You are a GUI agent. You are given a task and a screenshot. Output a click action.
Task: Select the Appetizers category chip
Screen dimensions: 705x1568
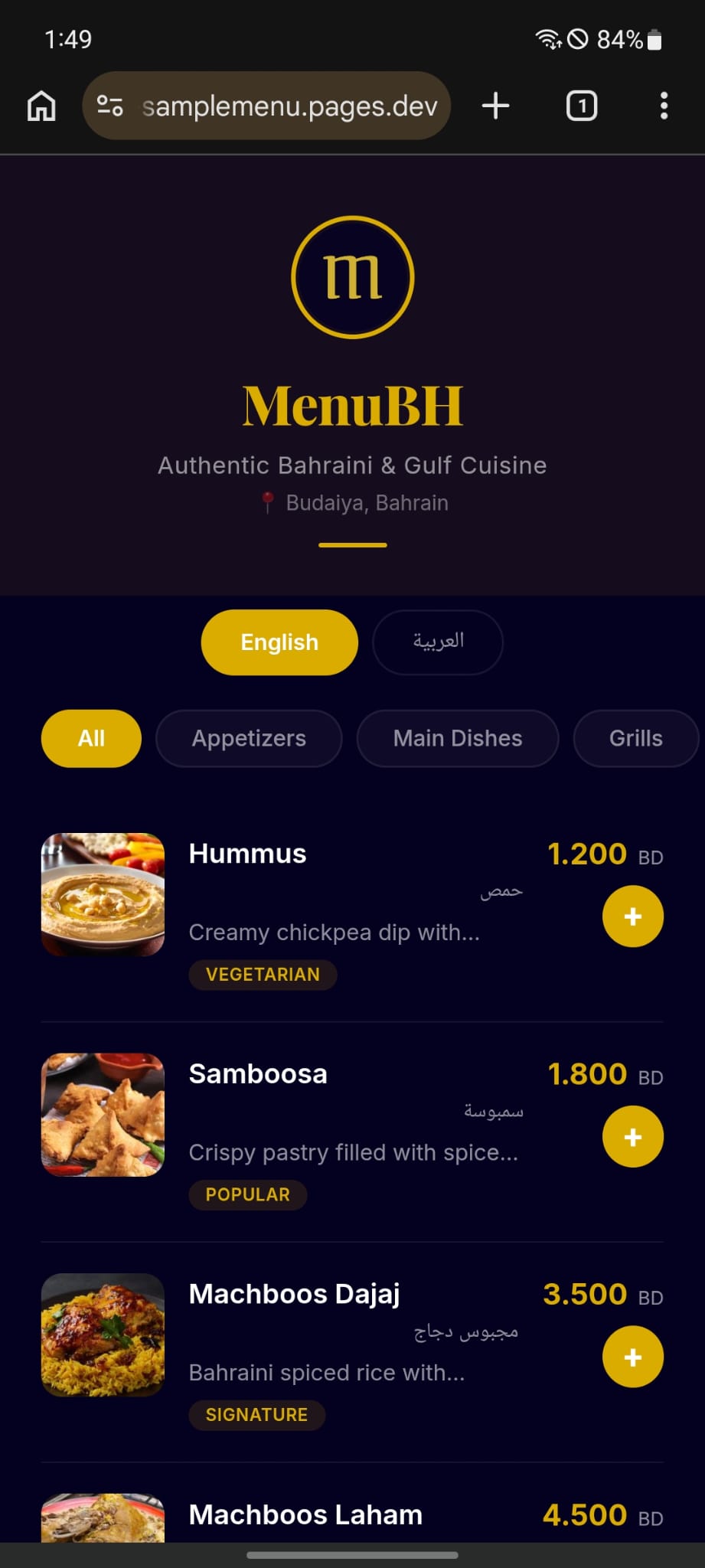click(x=248, y=738)
